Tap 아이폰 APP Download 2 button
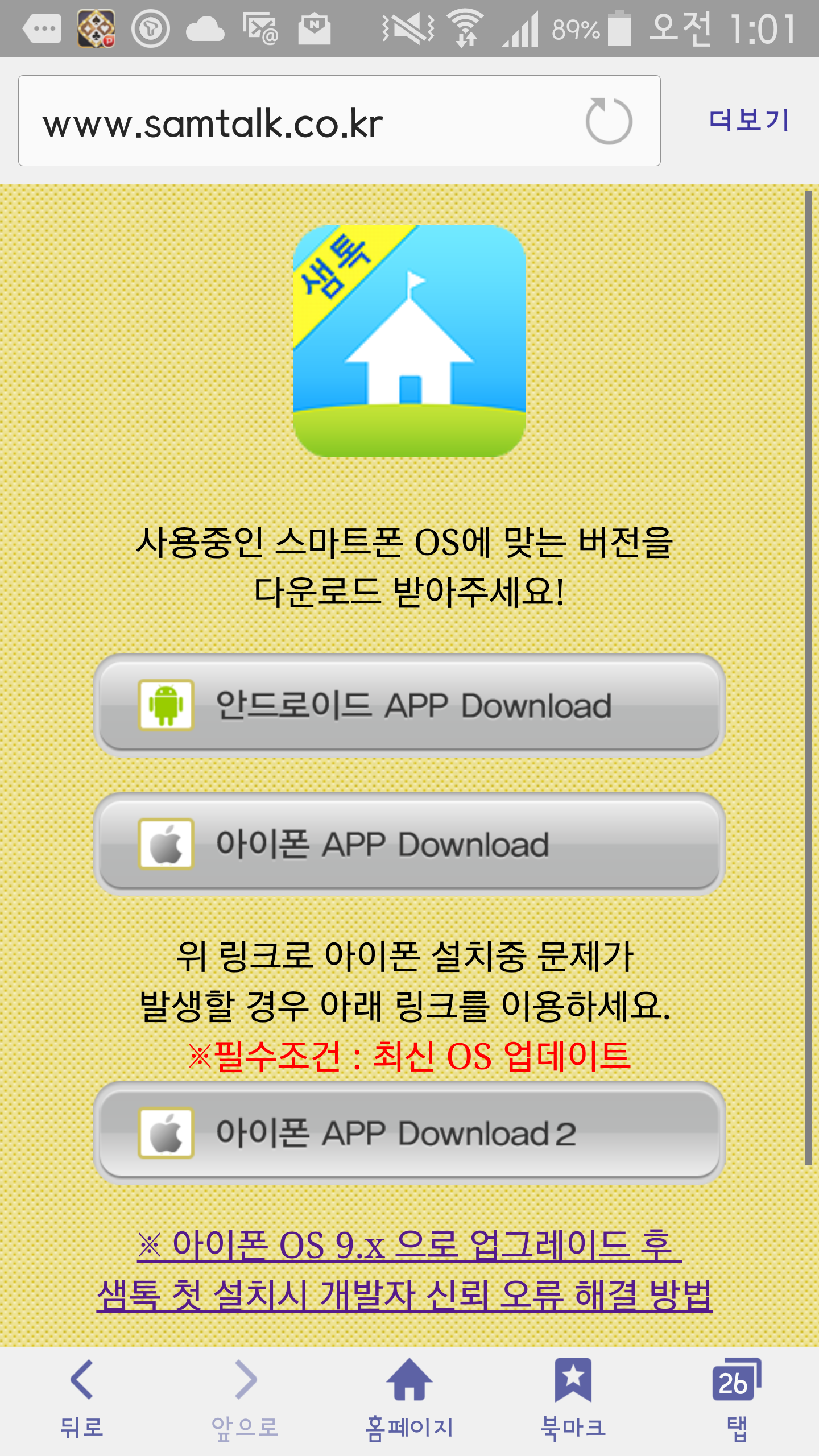 (x=409, y=1133)
